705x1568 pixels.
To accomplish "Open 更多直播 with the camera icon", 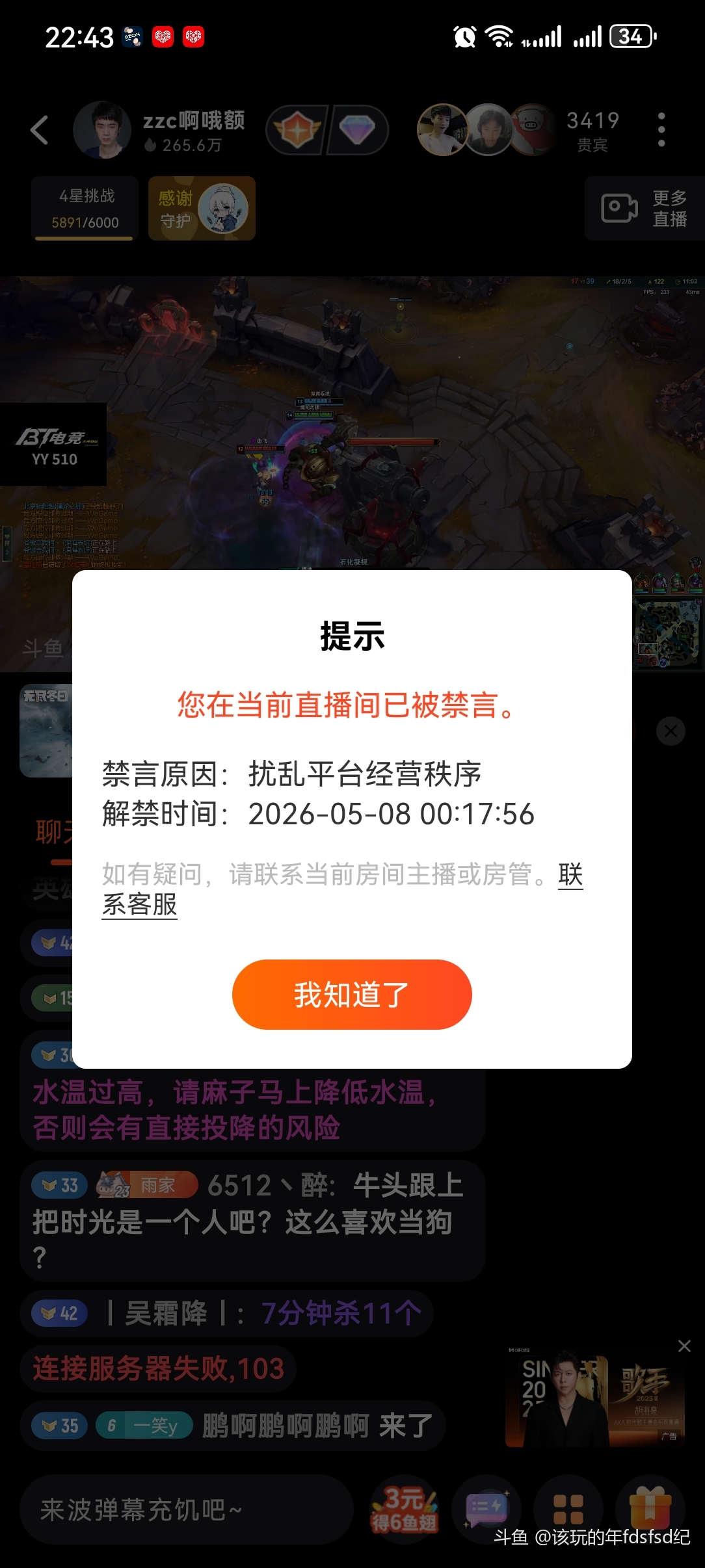I will [643, 208].
